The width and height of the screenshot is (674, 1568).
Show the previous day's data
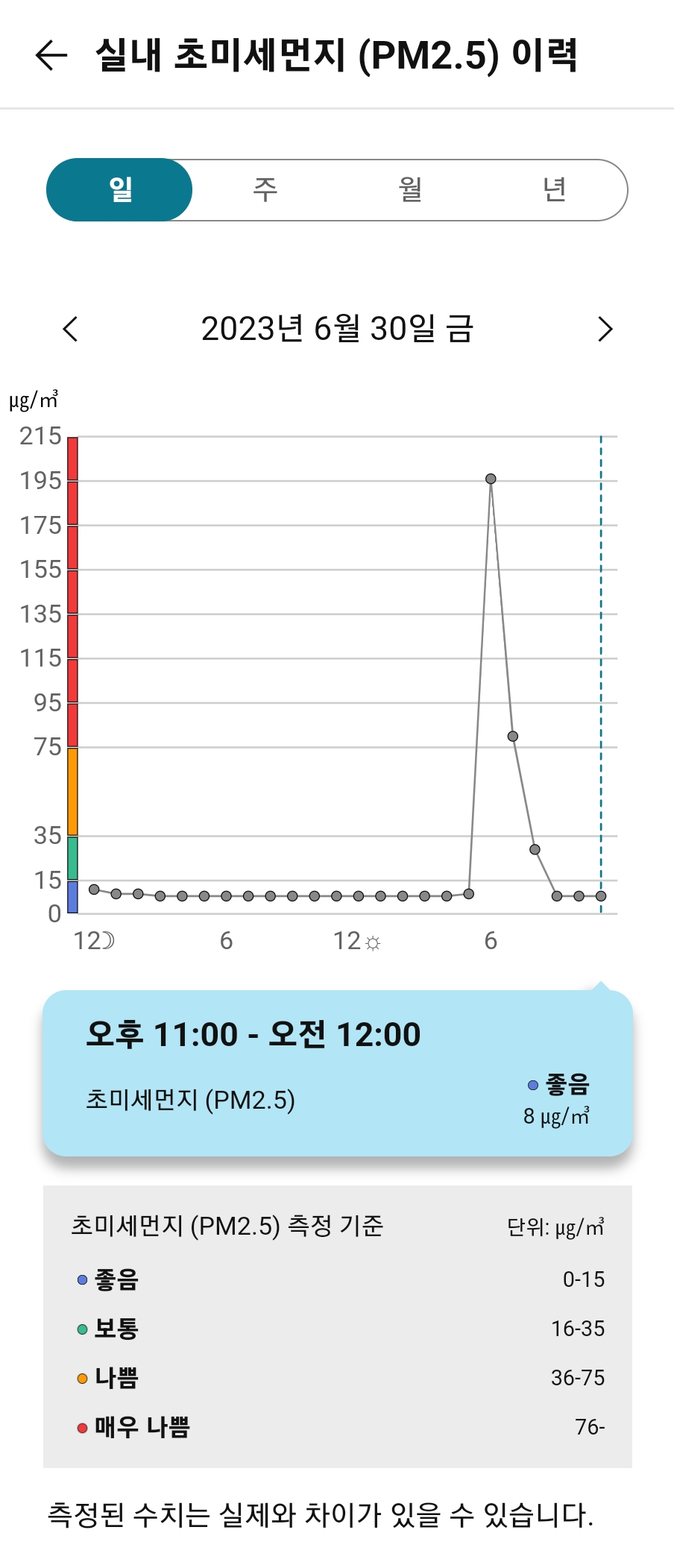[x=71, y=329]
